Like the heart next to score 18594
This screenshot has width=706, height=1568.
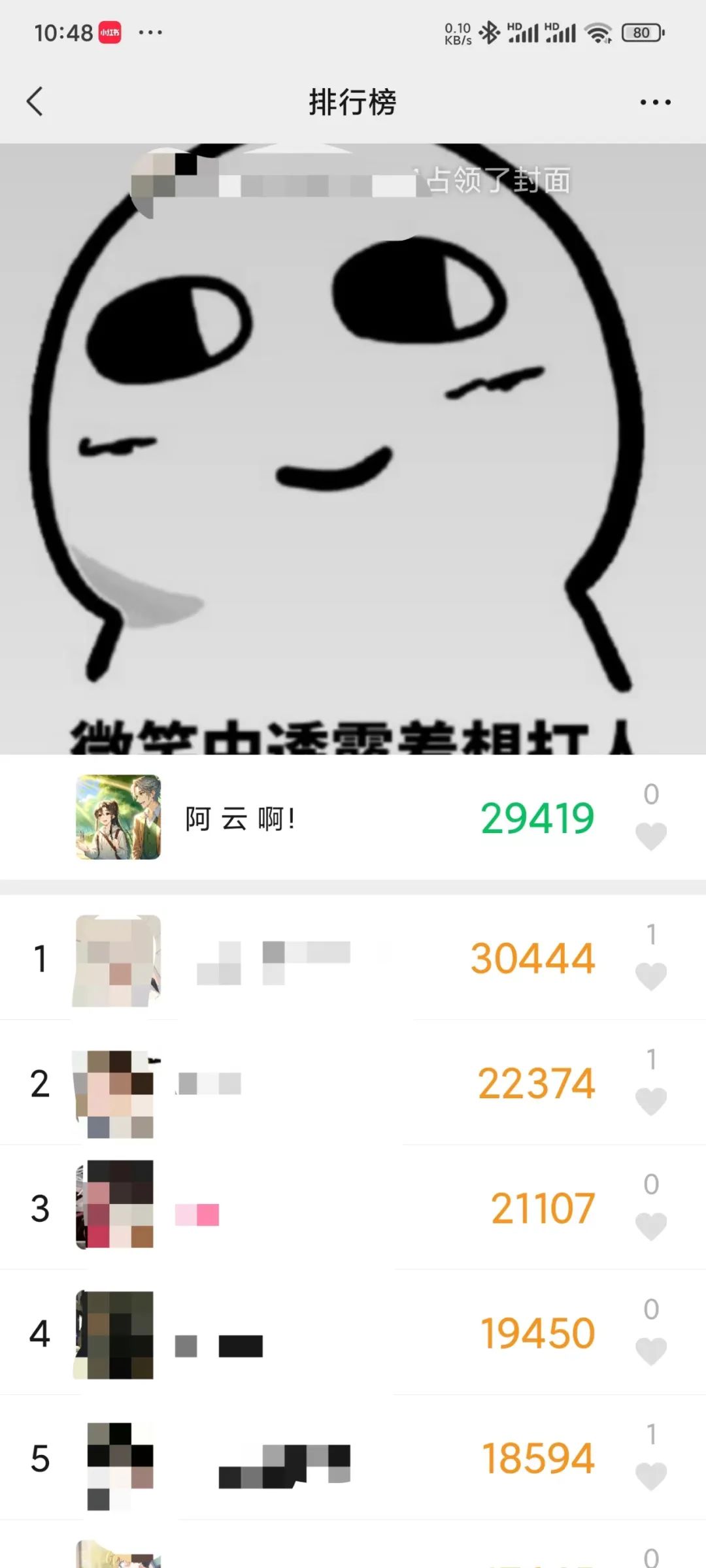[651, 1476]
